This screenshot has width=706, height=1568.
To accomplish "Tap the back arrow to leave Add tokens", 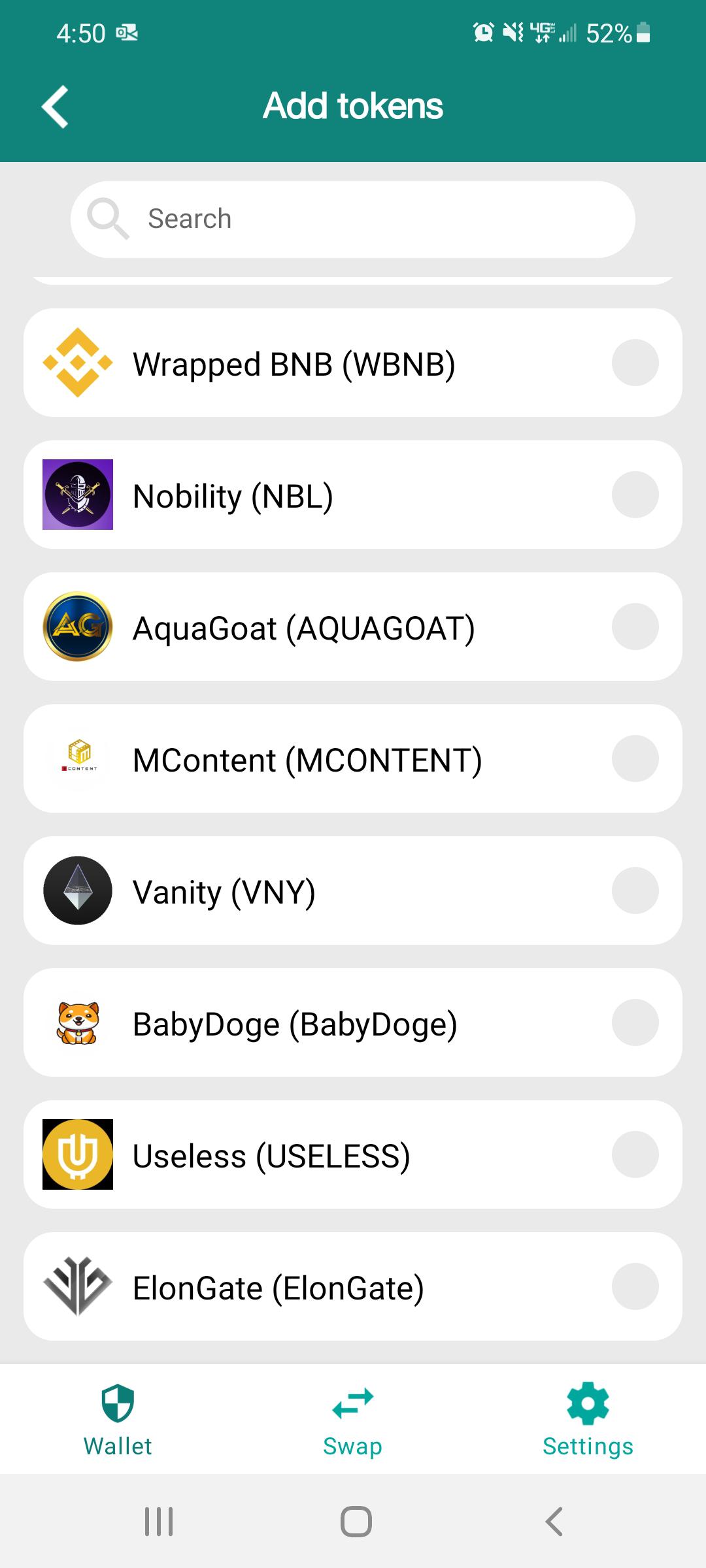I will click(55, 106).
